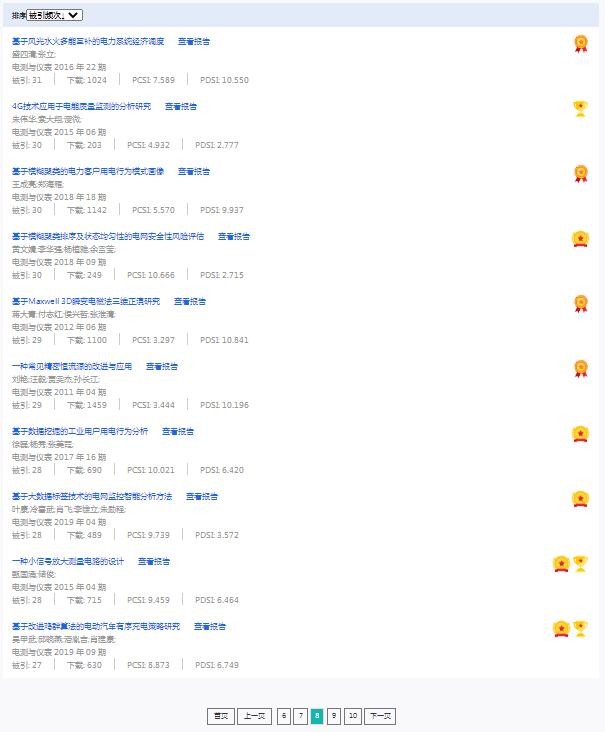Open article 基于数据挖掘的工业用户用电行为分析
Image resolution: width=605 pixels, height=732 pixels.
click(80, 431)
